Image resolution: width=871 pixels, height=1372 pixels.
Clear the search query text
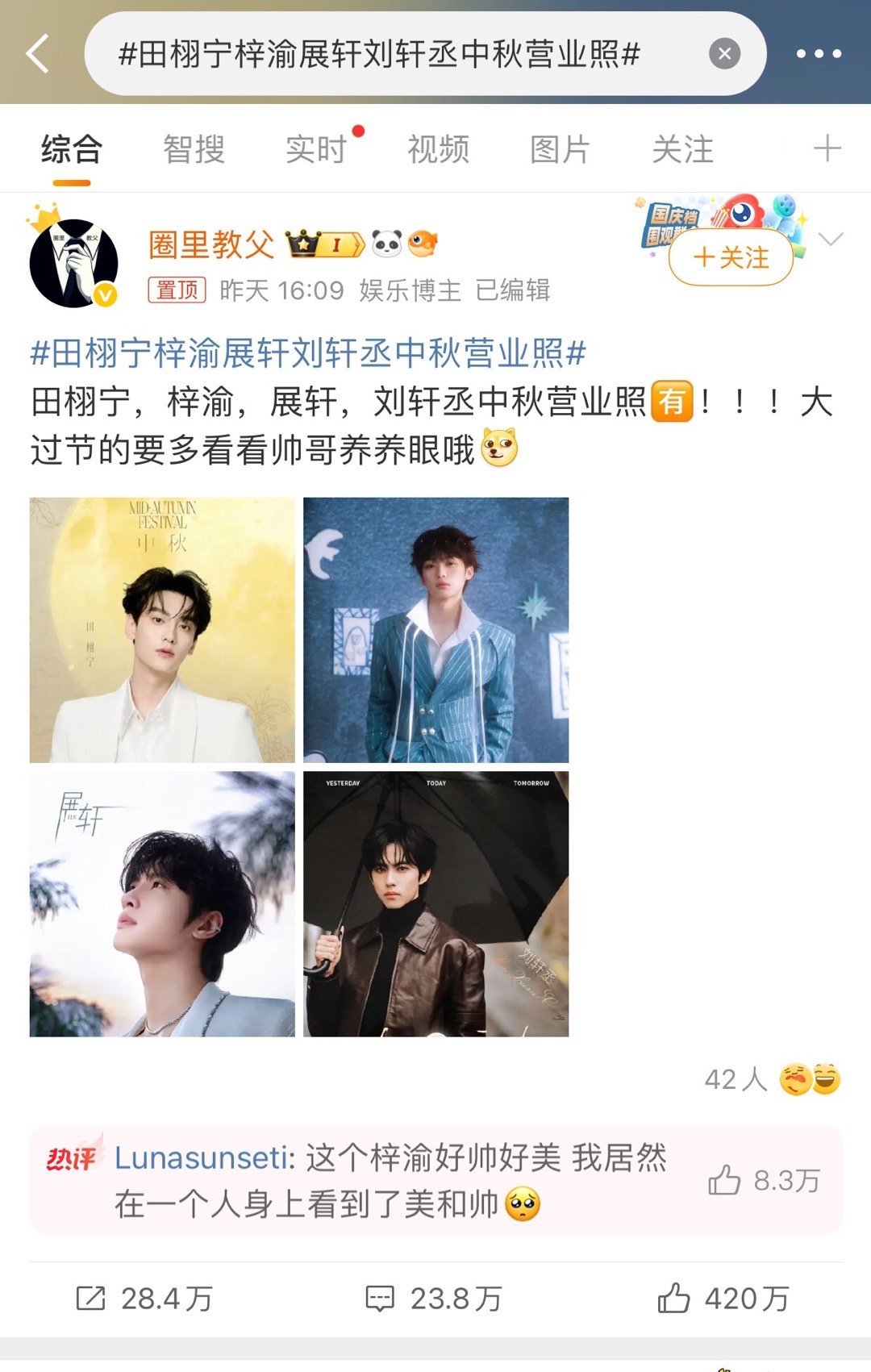pos(724,54)
